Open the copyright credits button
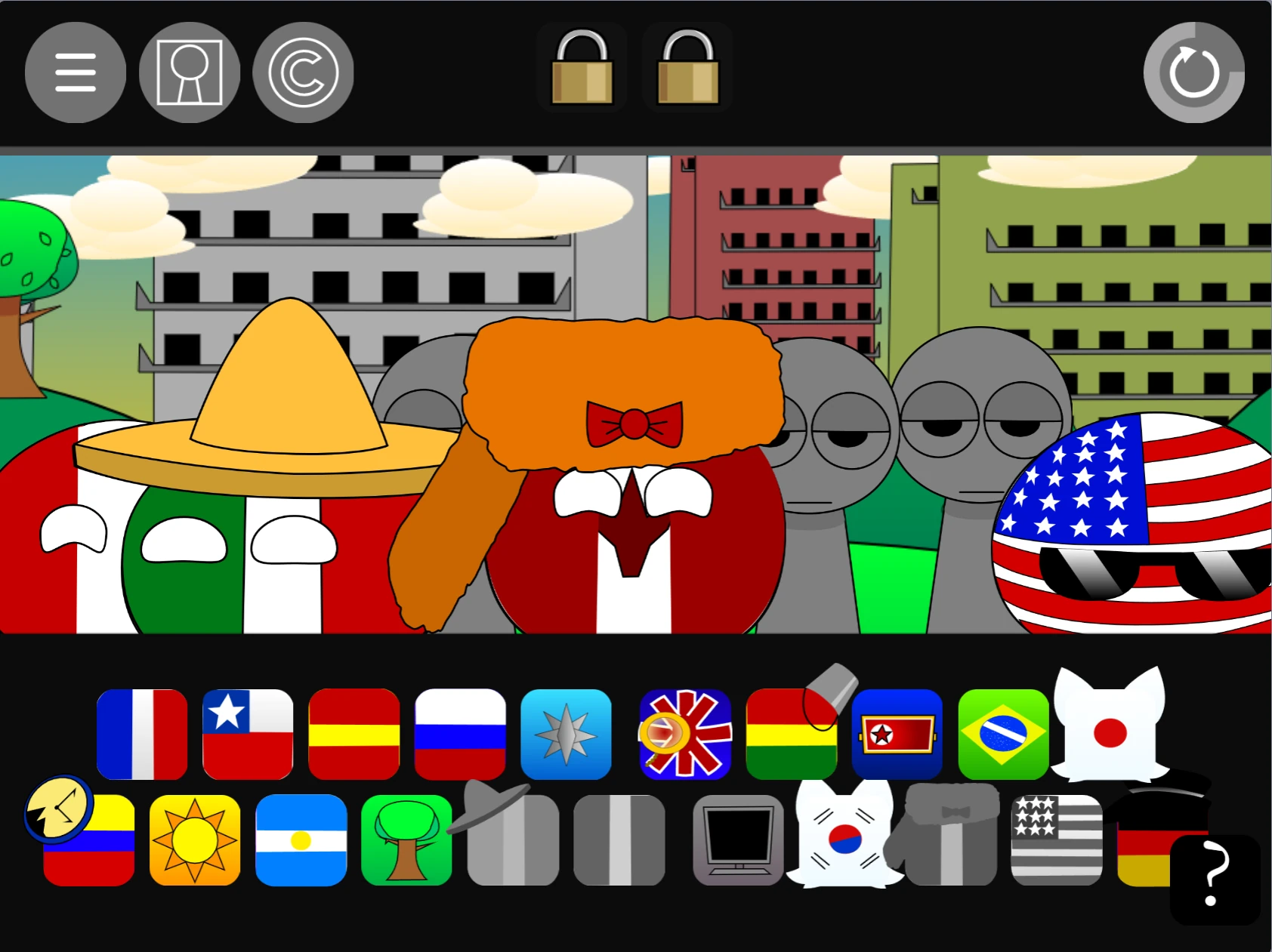Viewport: 1272px width, 952px height. point(303,72)
